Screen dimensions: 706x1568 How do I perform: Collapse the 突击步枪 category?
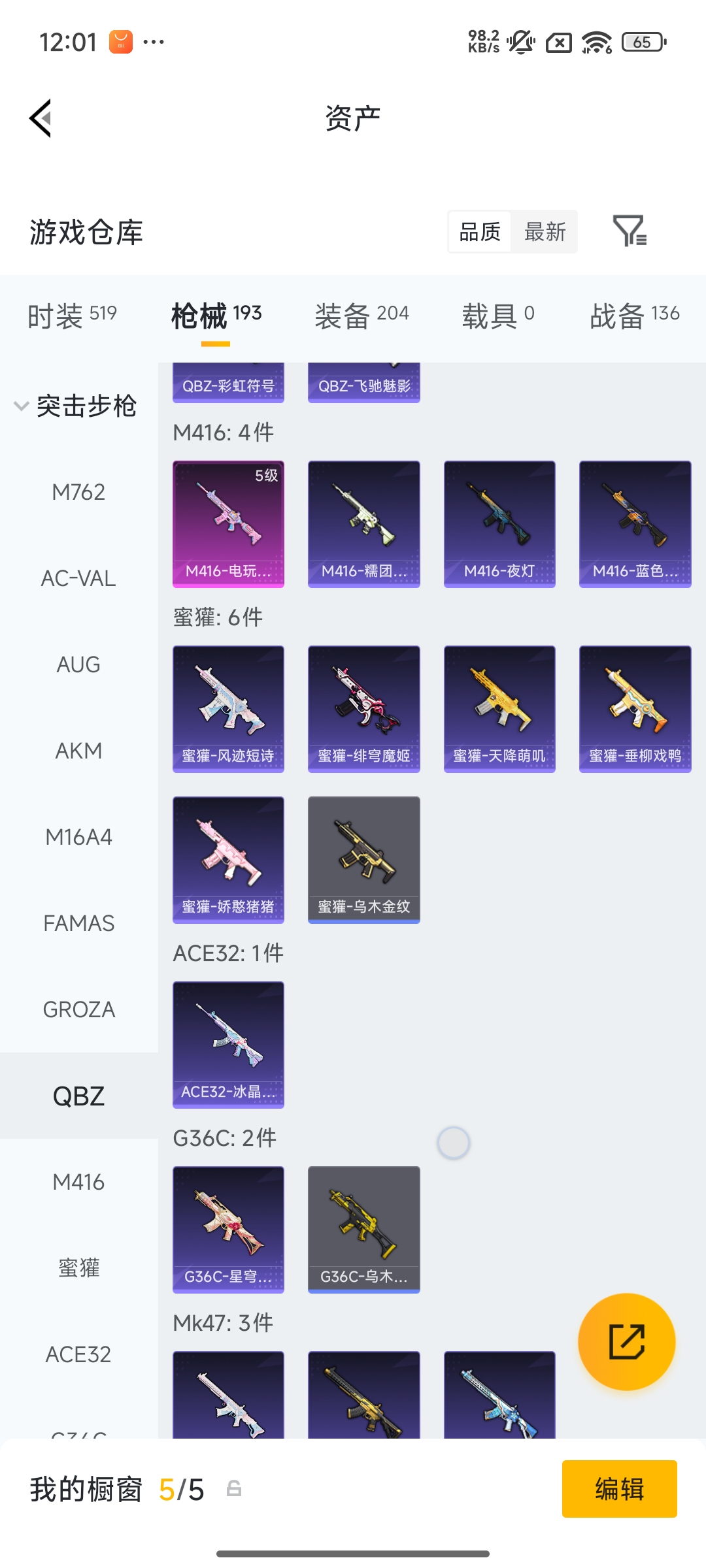coord(75,406)
